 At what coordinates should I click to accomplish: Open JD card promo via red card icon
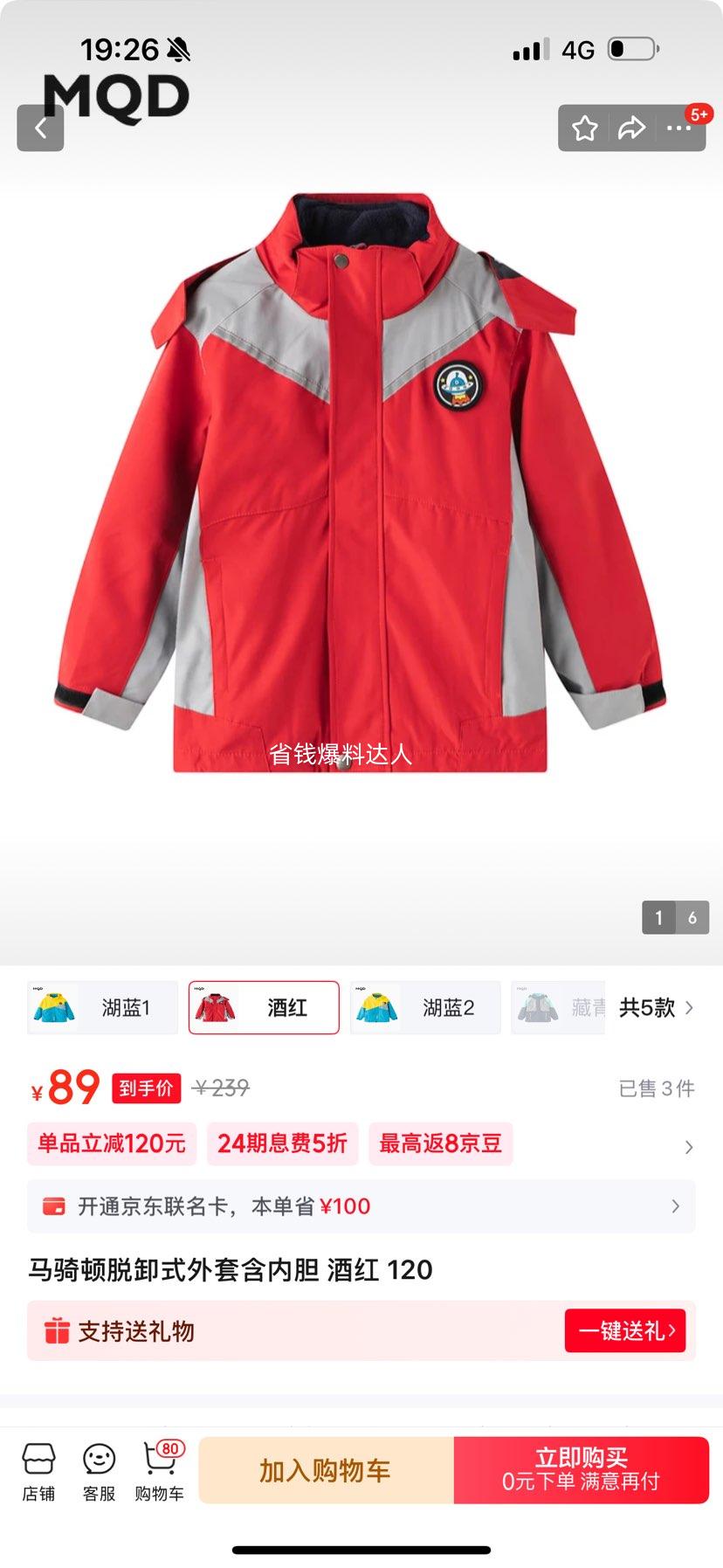click(53, 1206)
